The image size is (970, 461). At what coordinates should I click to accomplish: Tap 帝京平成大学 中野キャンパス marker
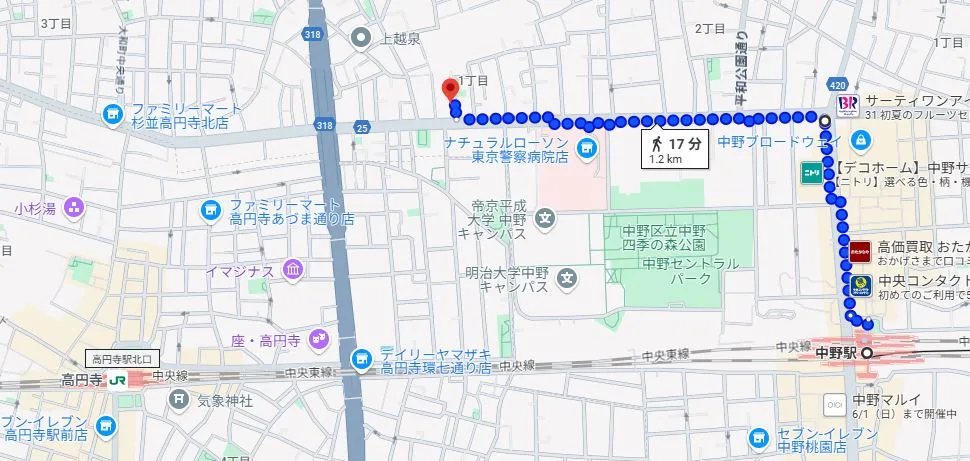pos(545,215)
